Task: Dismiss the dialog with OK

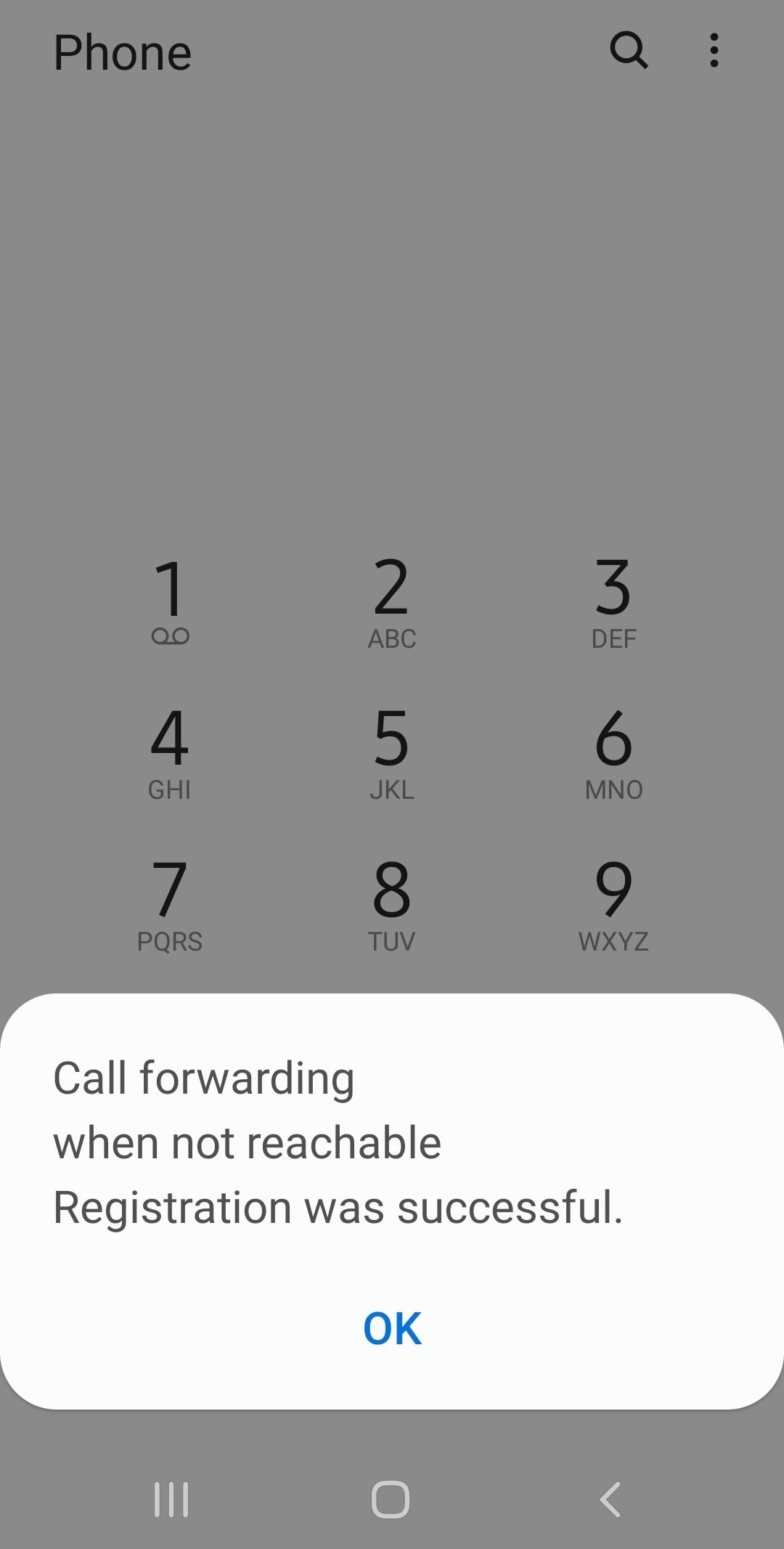Action: point(392,1328)
